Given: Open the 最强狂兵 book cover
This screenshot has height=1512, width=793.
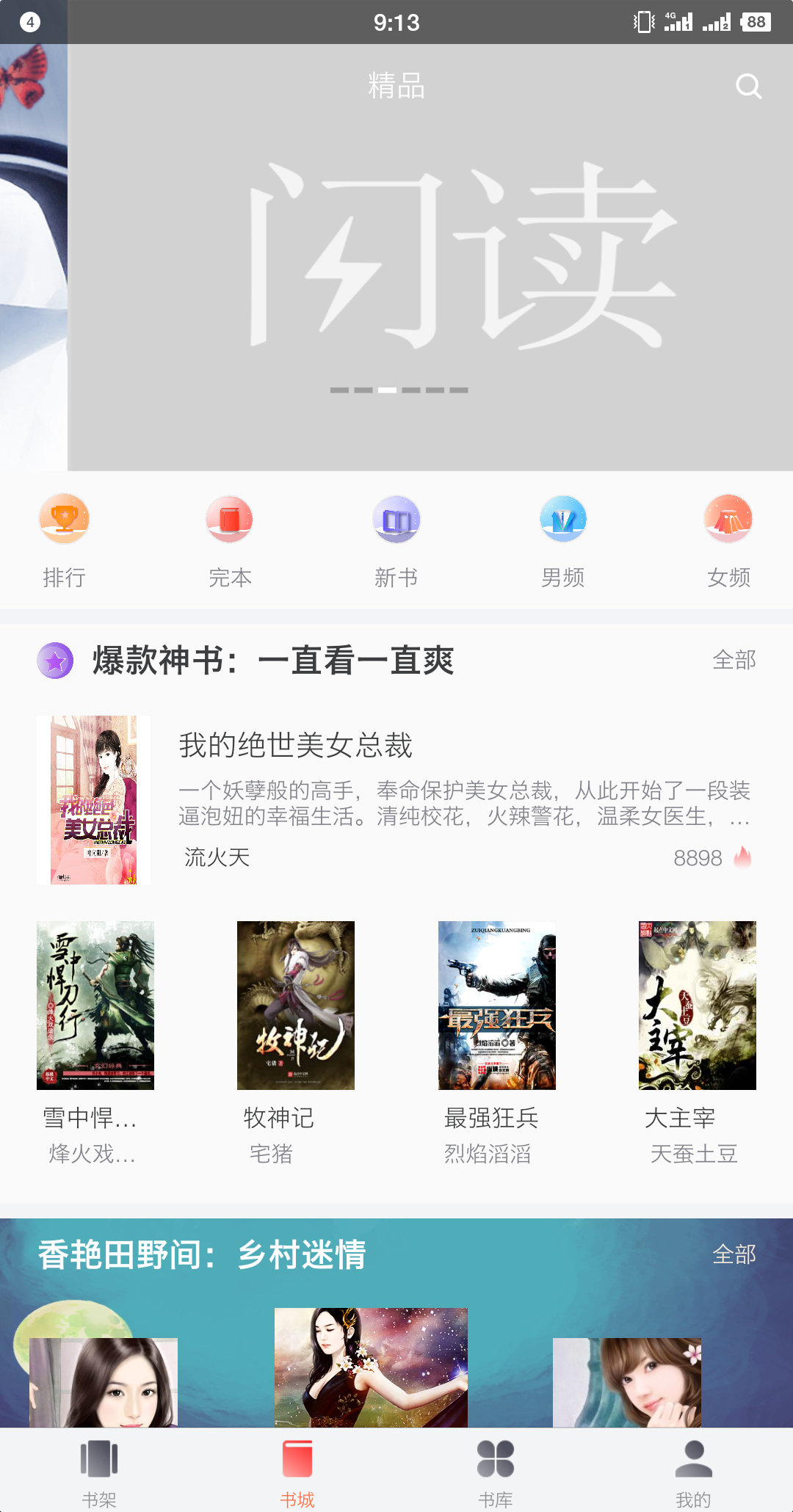Looking at the screenshot, I should tap(496, 1004).
